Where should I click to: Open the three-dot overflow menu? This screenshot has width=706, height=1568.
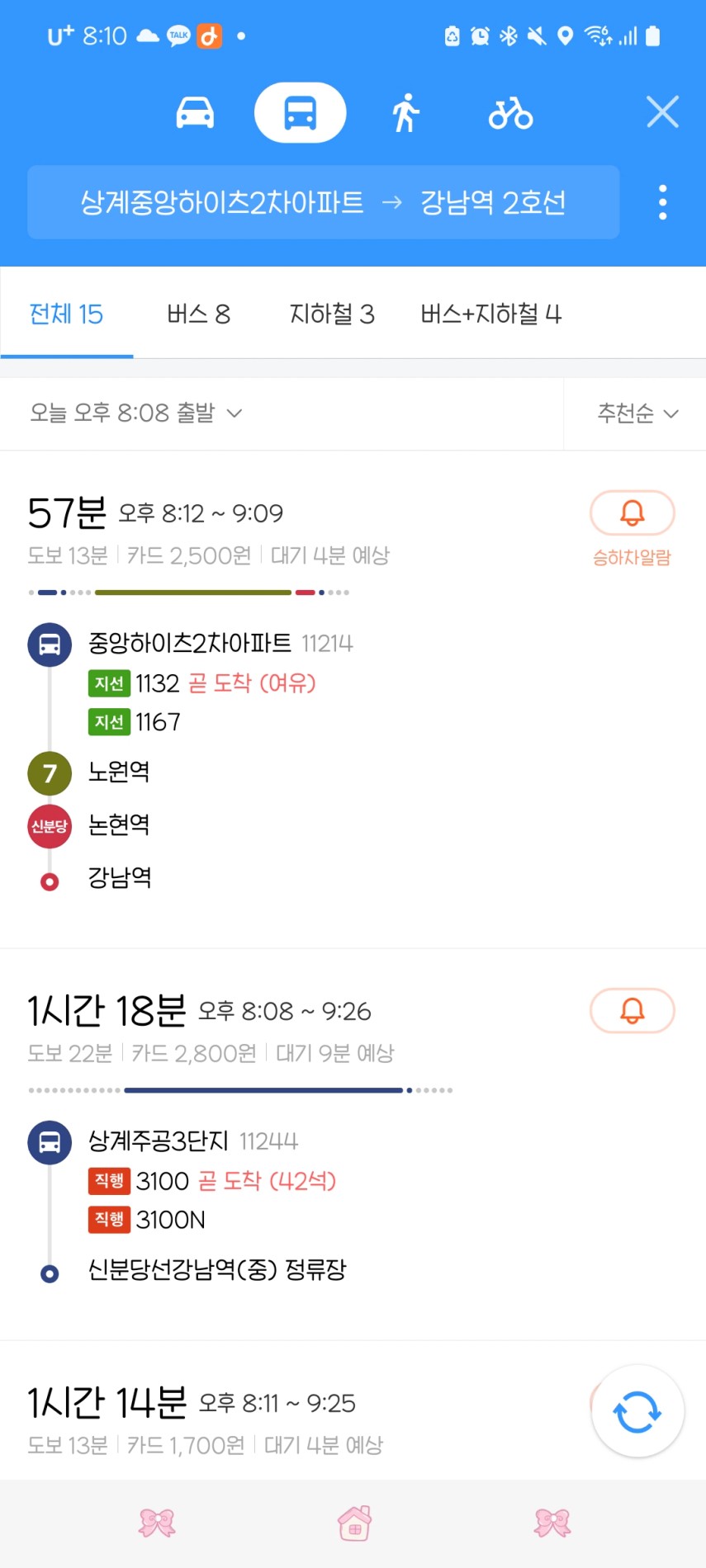(662, 202)
